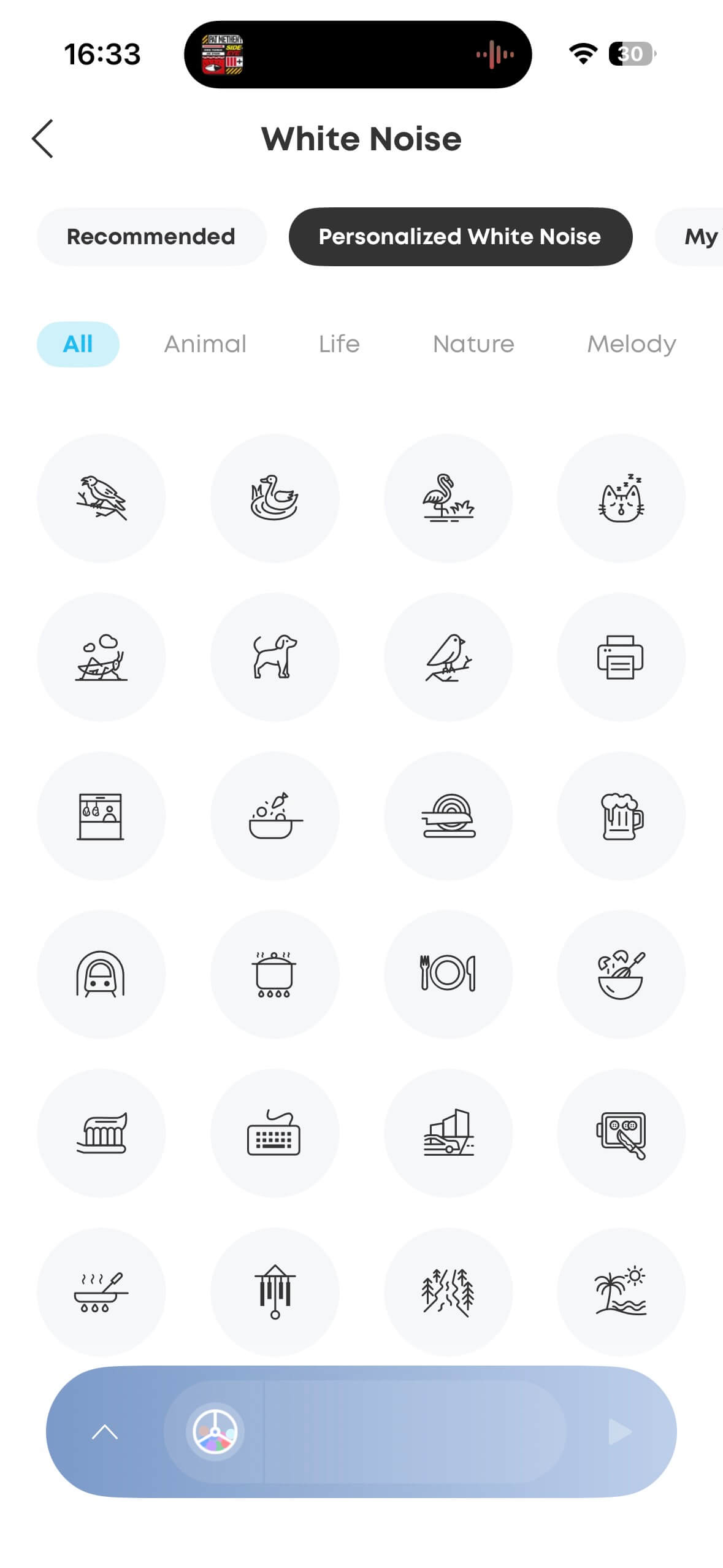Choose the sleeping cat sound
This screenshot has height=1568, width=723.
pos(621,498)
